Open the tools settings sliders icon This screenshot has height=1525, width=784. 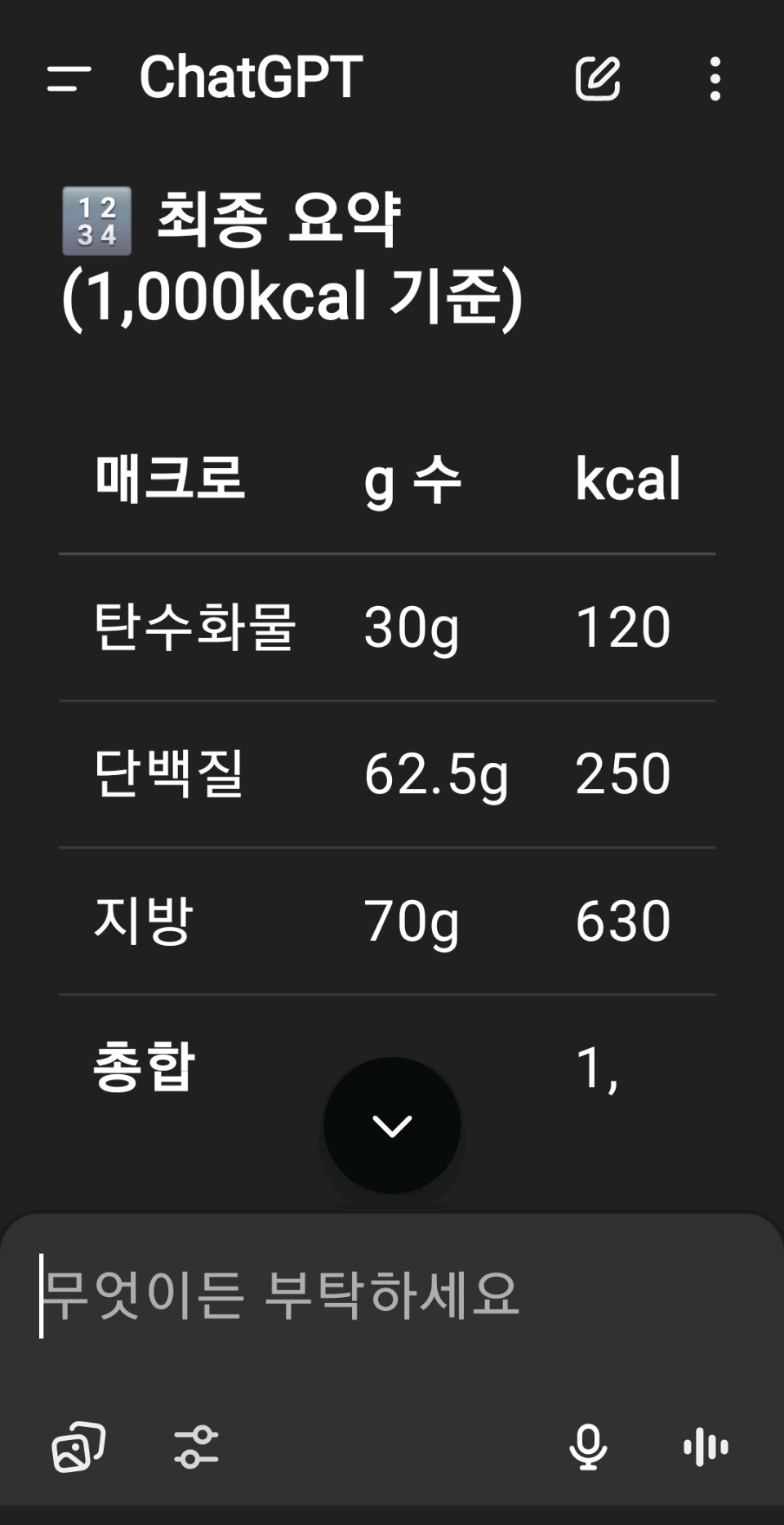coord(196,1447)
